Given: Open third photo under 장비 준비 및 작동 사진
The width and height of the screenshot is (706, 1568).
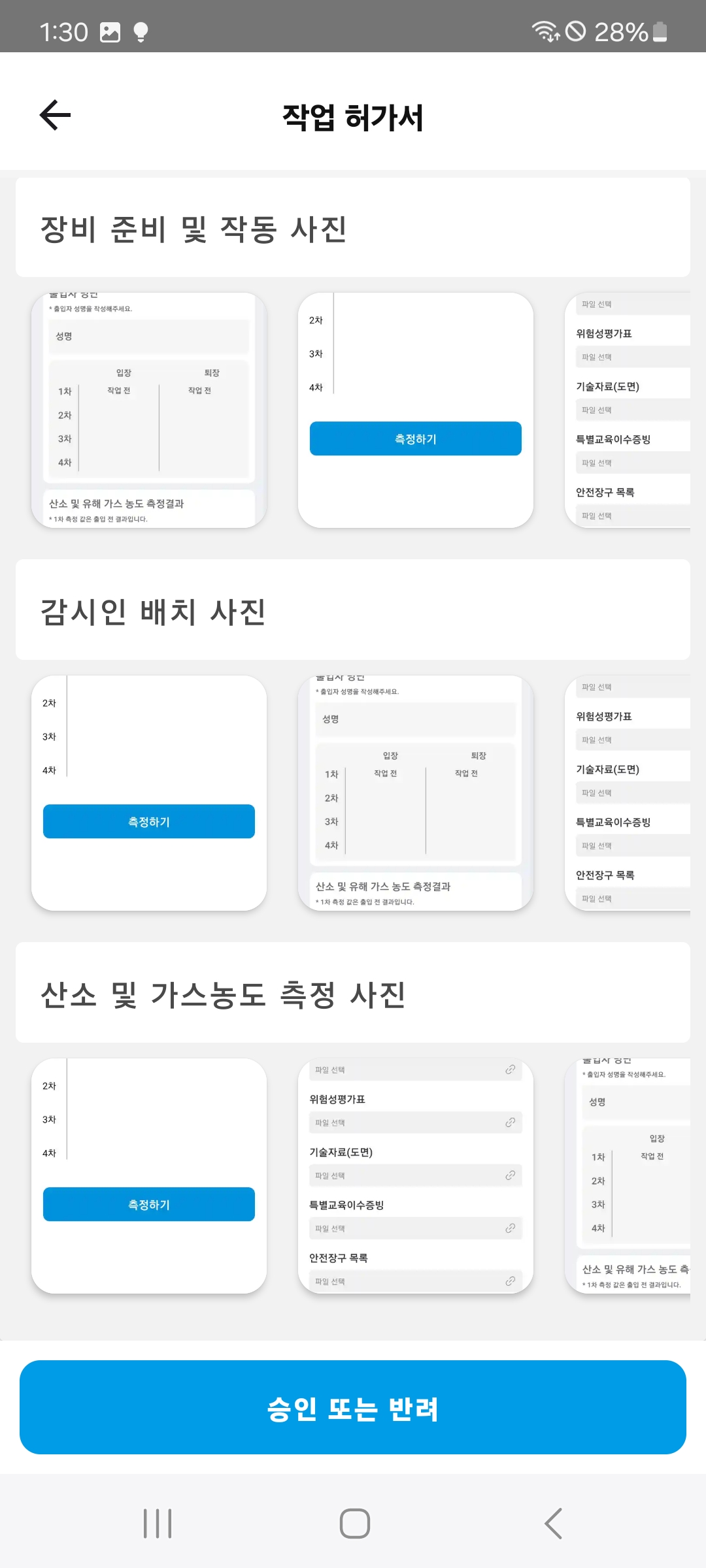Looking at the screenshot, I should [x=629, y=410].
